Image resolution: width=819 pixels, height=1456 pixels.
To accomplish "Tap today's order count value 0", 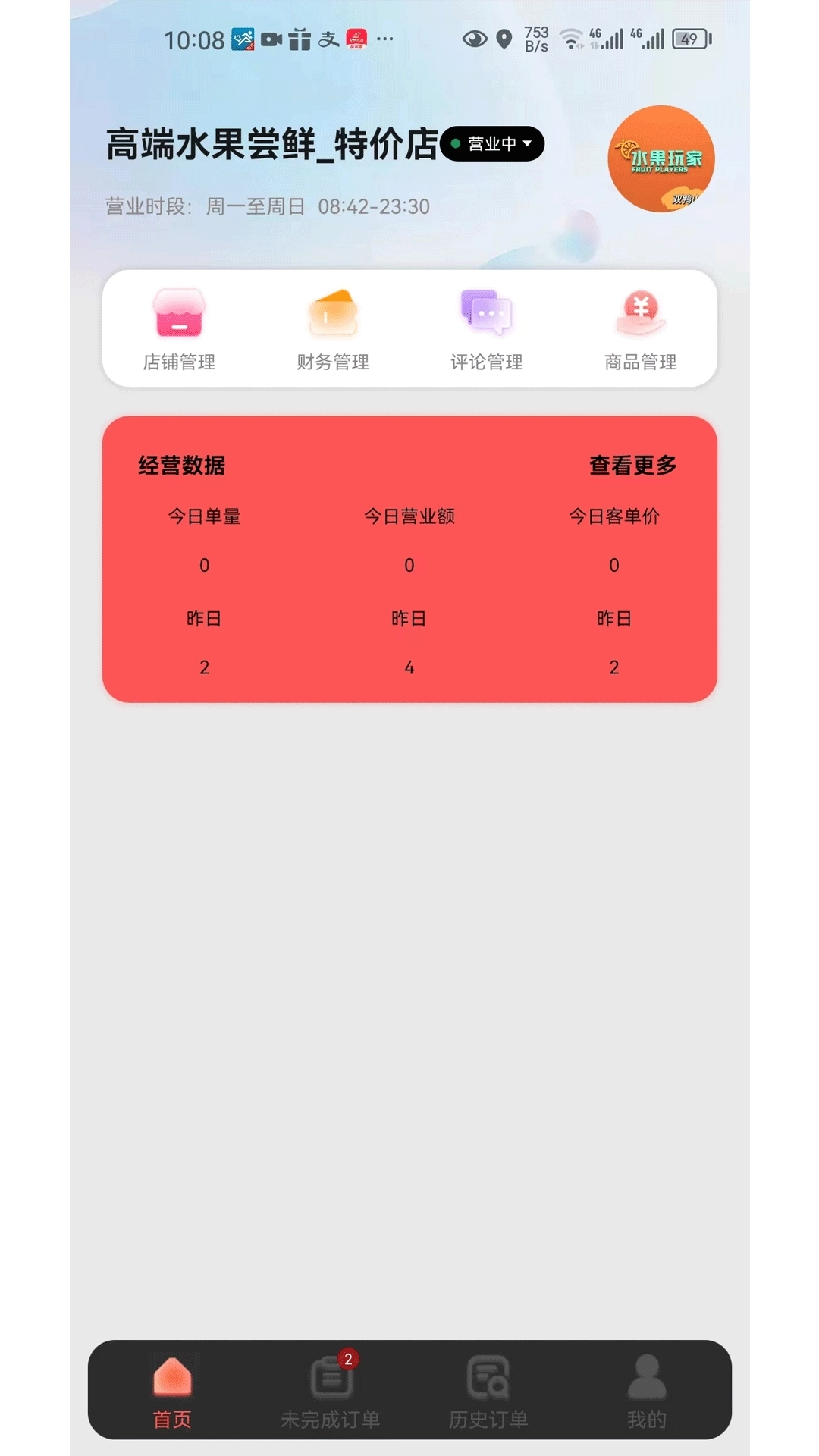I will 204,565.
